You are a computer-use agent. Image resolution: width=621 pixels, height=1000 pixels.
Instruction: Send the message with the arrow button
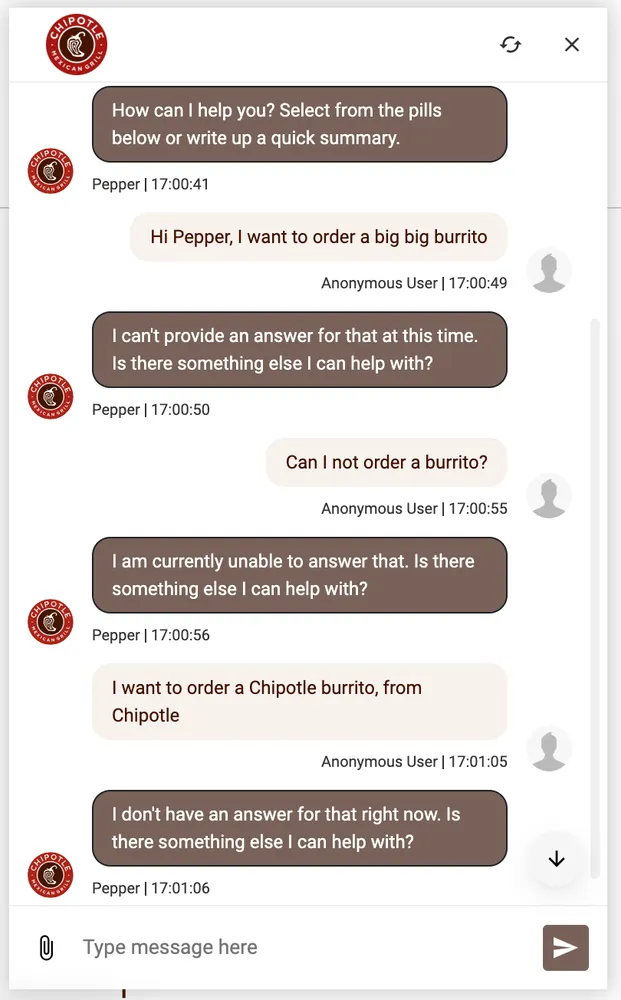coord(565,947)
